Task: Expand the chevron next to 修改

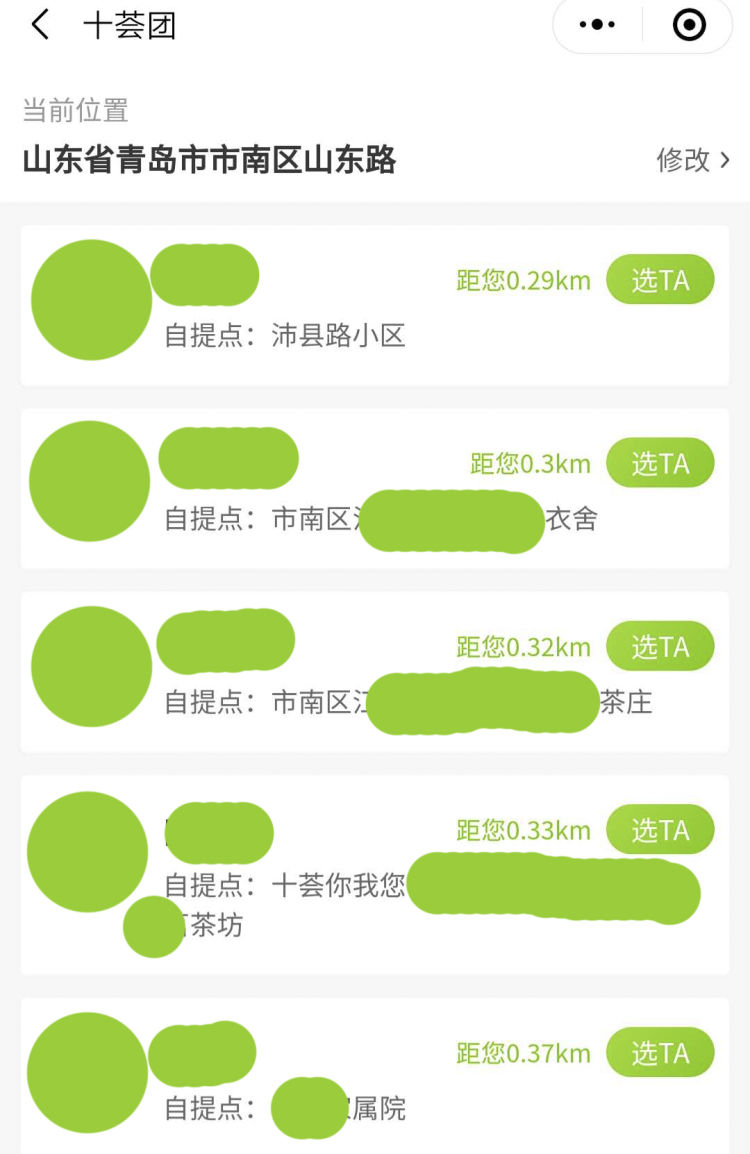Action: [x=723, y=160]
